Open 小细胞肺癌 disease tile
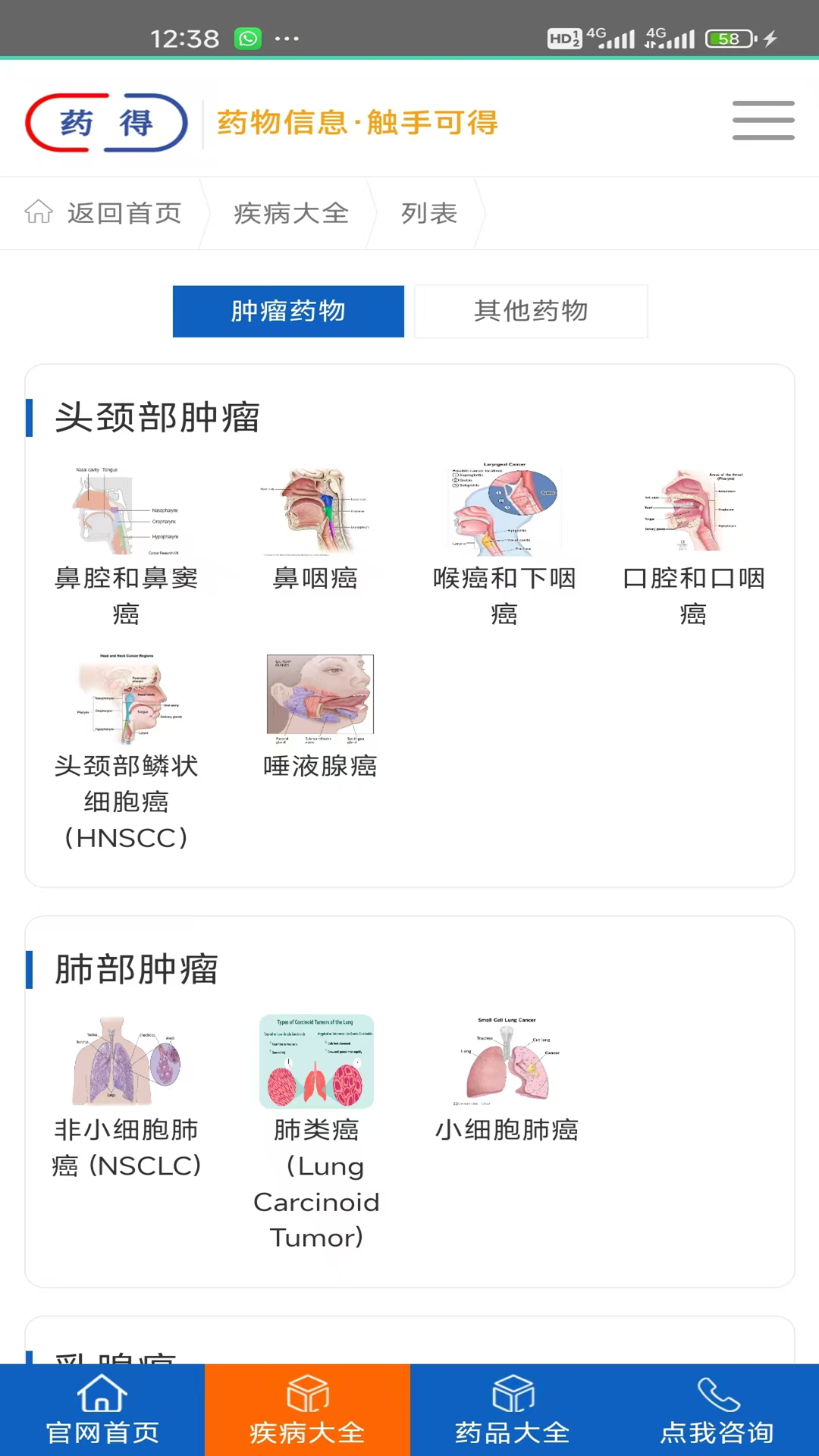The width and height of the screenshot is (819, 1456). click(507, 1078)
